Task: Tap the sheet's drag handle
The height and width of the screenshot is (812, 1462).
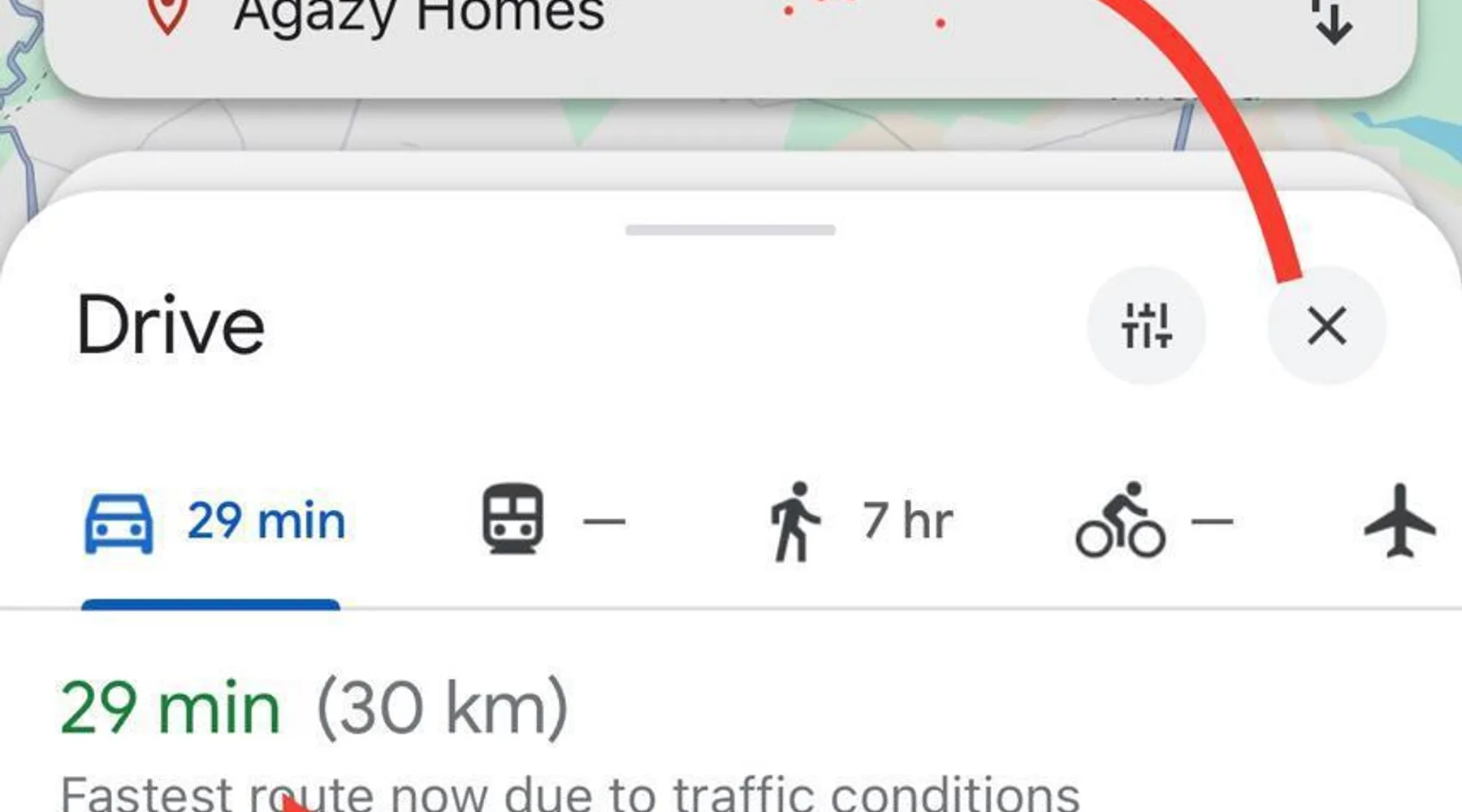Action: tap(730, 231)
